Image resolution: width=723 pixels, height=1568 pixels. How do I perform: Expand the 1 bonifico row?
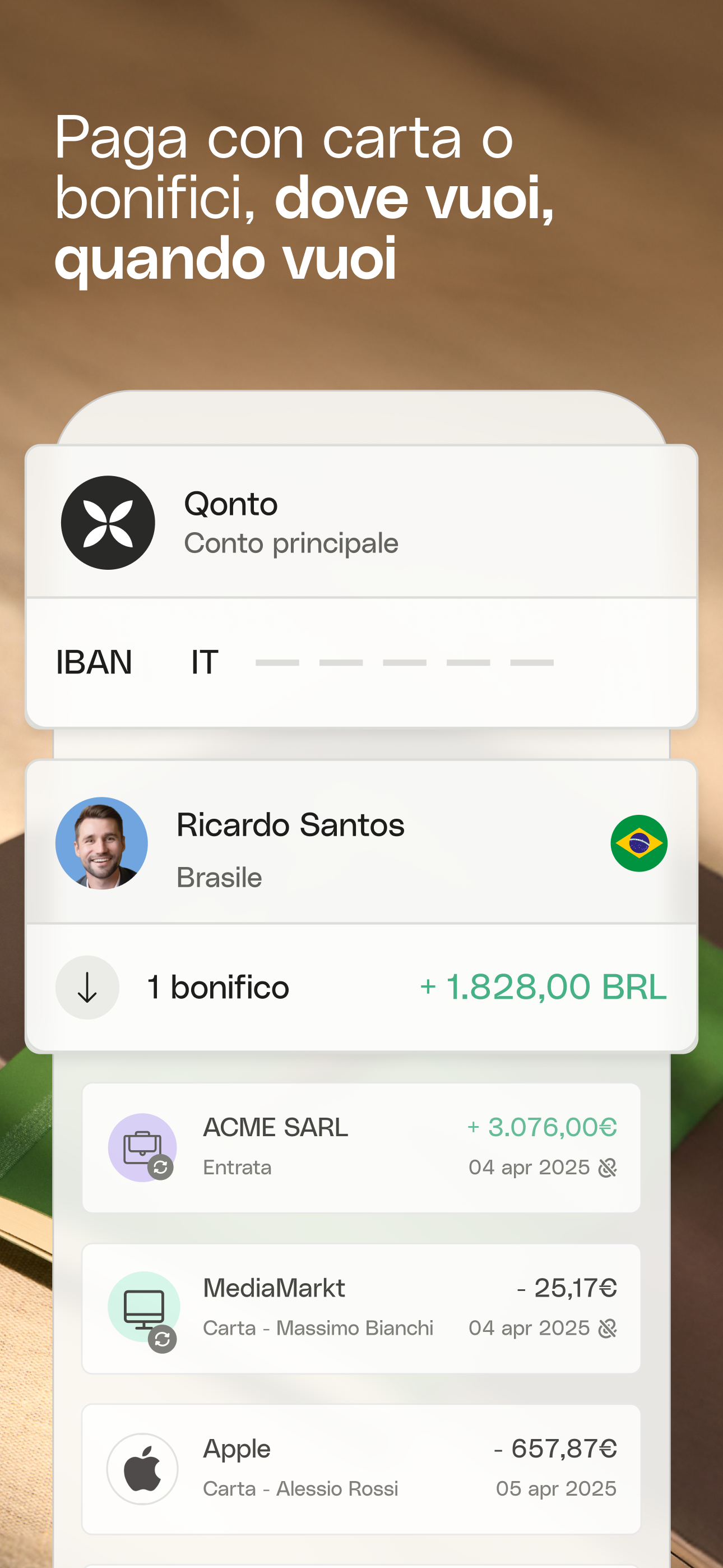361,988
